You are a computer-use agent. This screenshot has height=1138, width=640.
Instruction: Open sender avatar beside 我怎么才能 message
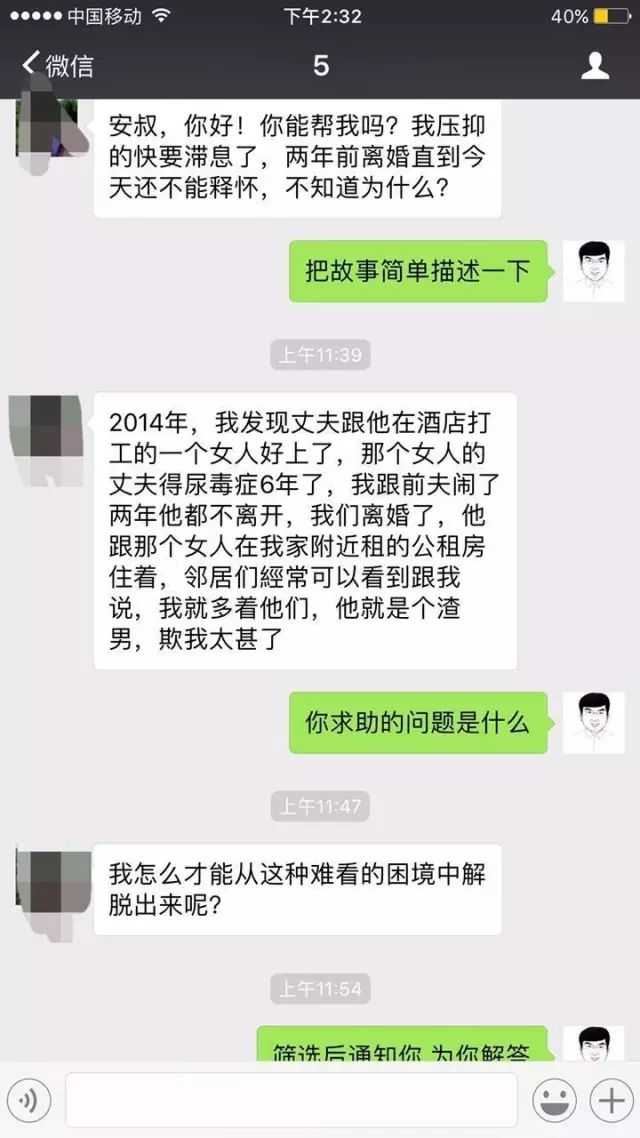coord(46,880)
